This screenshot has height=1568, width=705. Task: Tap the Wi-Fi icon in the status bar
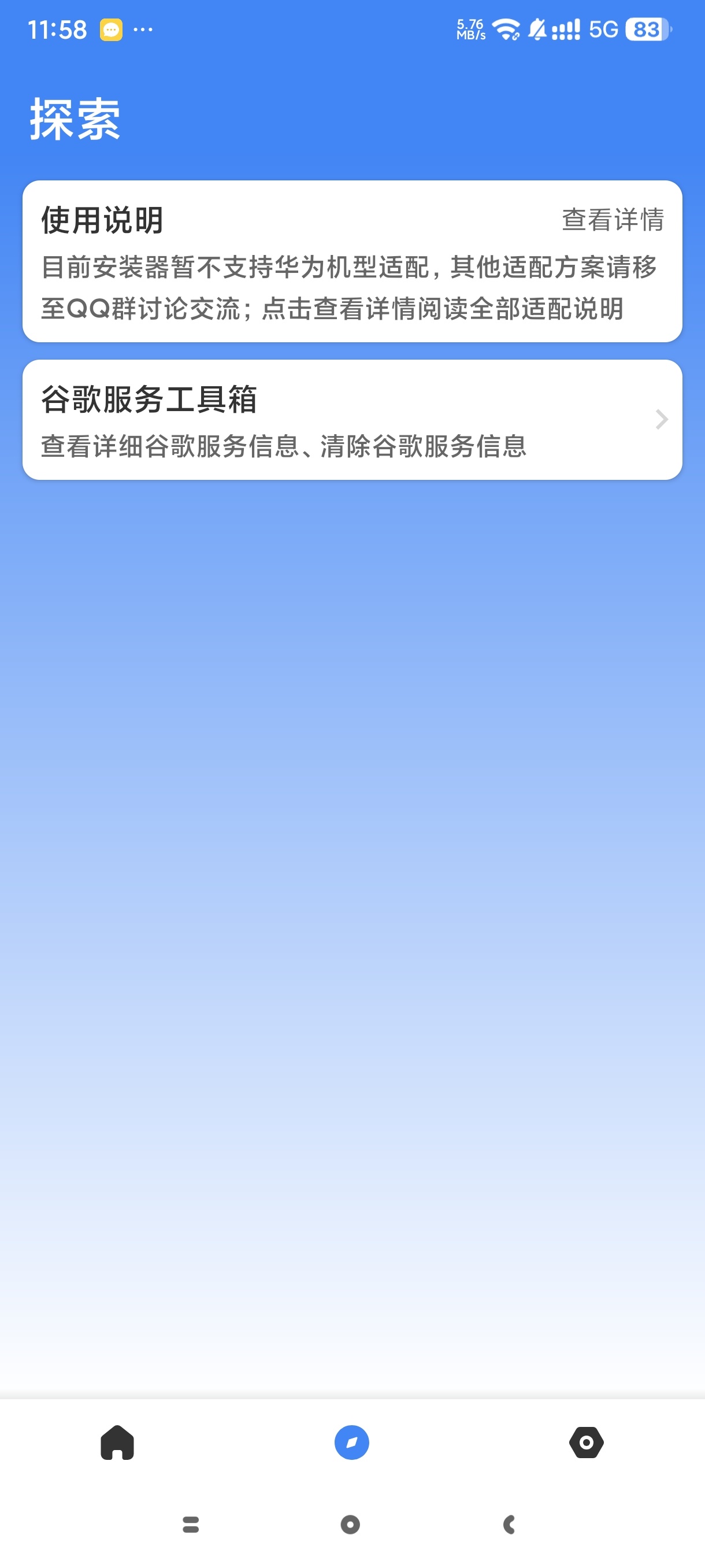508,29
